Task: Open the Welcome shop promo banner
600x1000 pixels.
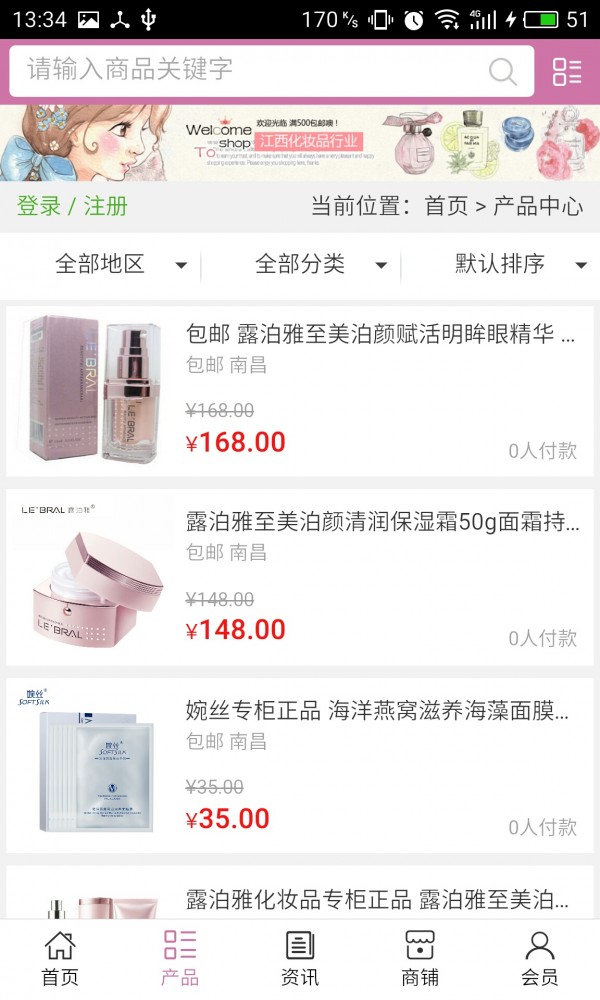Action: 300,143
